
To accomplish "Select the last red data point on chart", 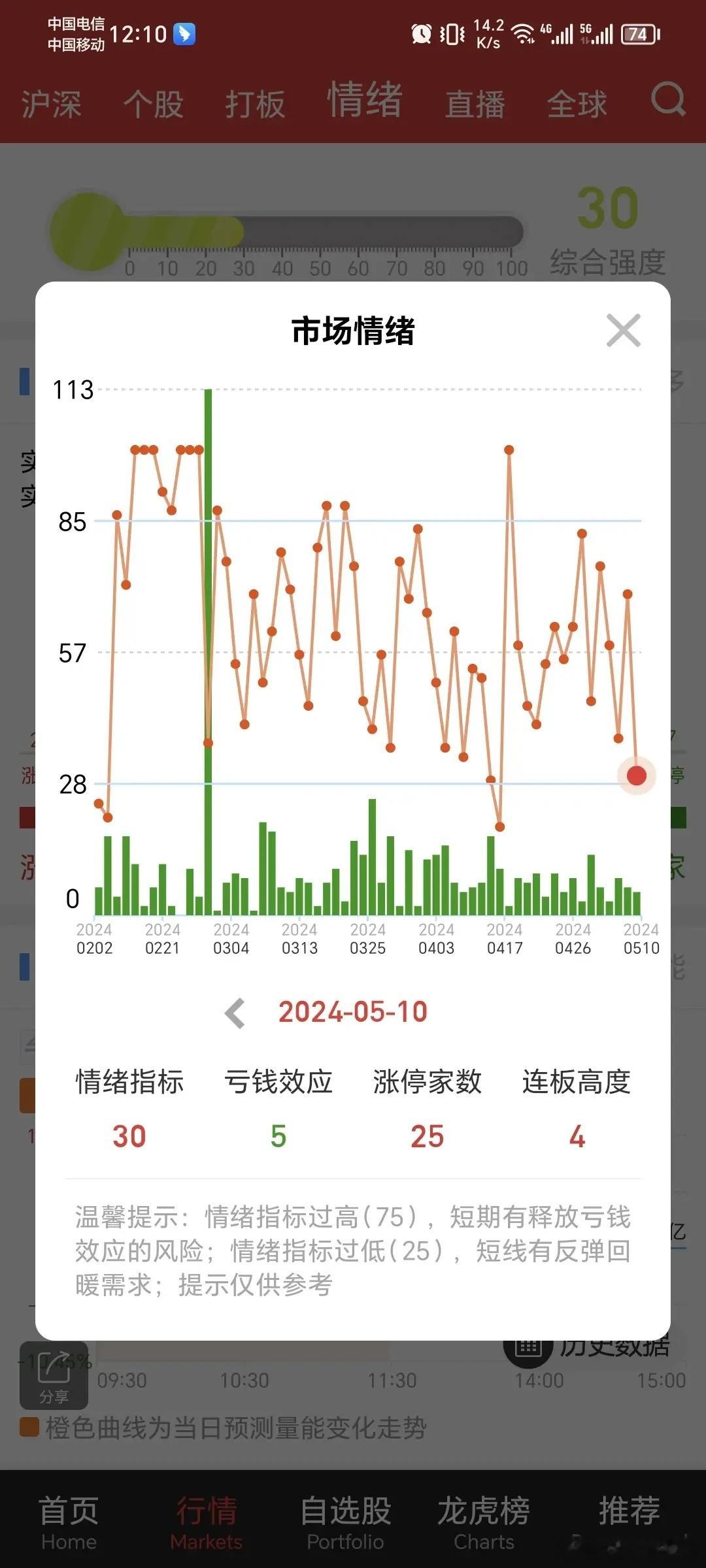I will 635,776.
